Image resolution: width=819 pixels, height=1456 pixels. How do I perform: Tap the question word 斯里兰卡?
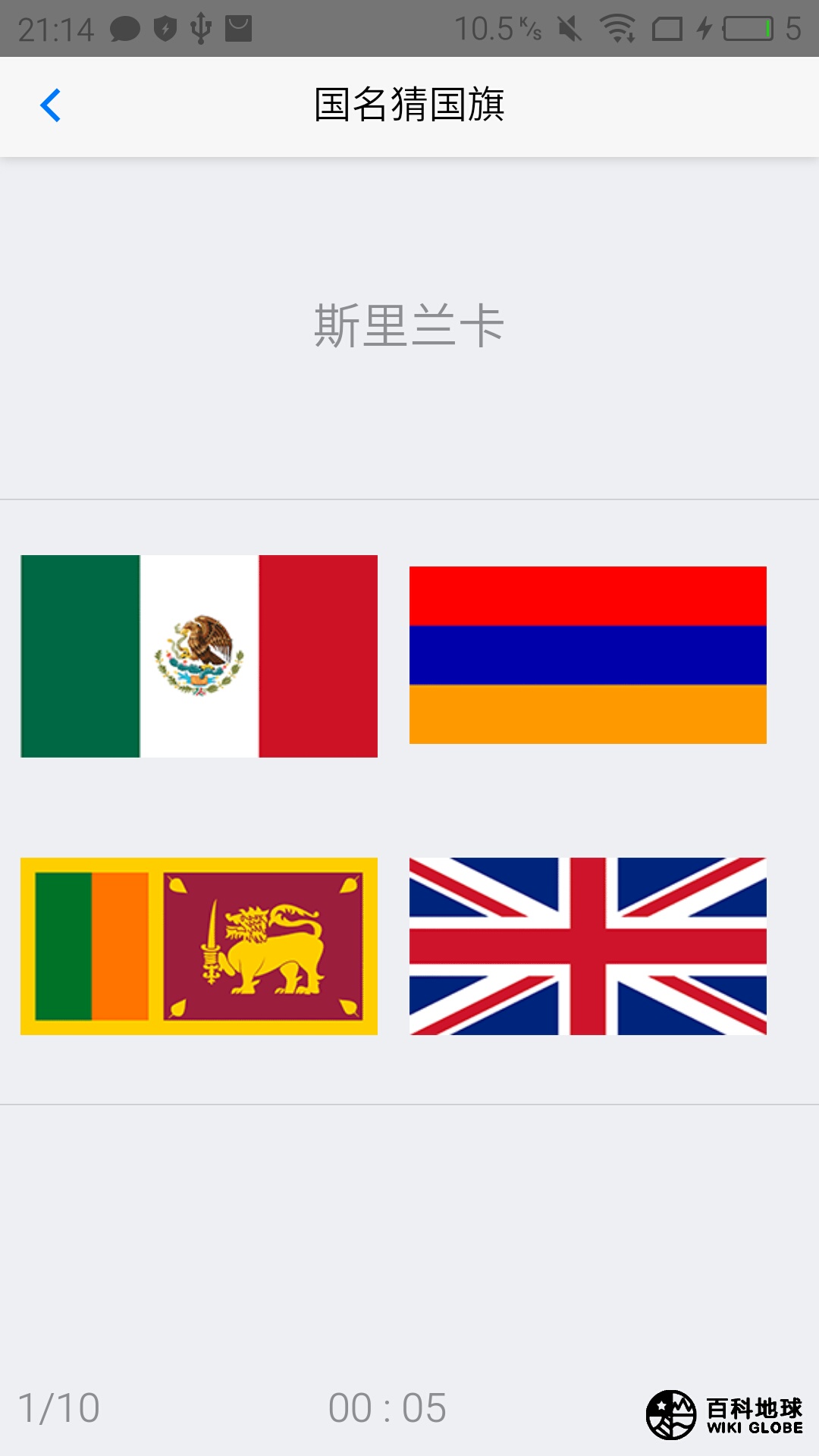pyautogui.click(x=409, y=326)
